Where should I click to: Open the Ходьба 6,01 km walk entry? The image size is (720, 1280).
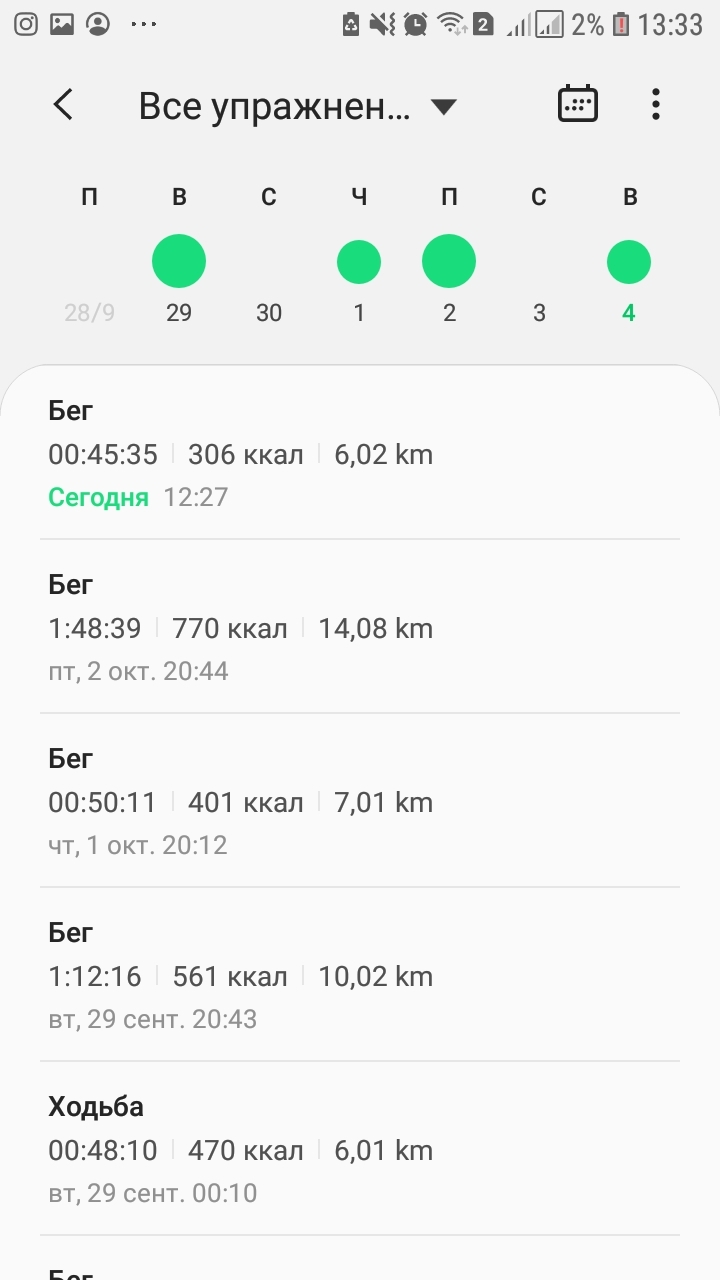[x=360, y=1149]
